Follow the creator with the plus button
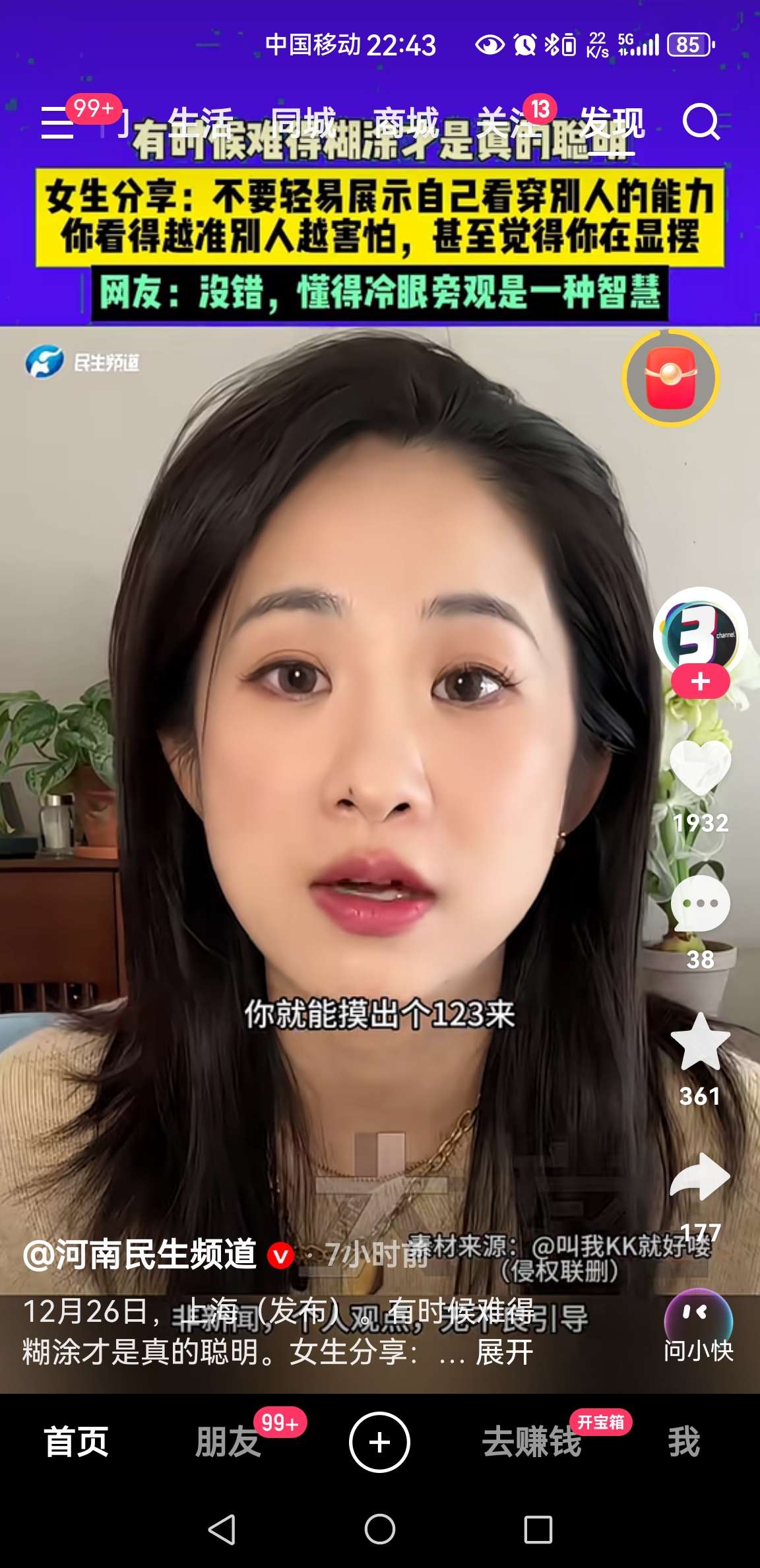760x1568 pixels. click(701, 681)
